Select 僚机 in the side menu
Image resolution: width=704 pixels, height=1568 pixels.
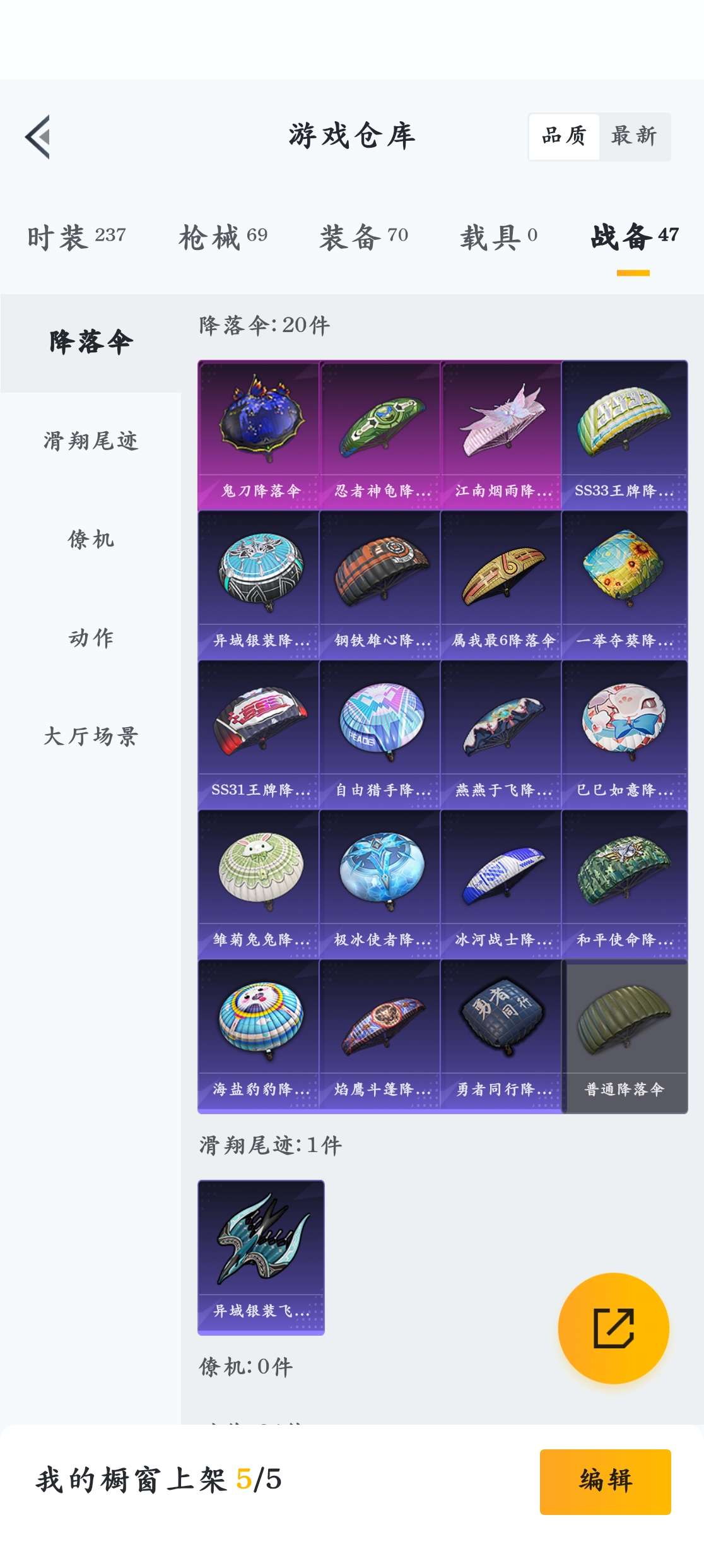tap(91, 539)
